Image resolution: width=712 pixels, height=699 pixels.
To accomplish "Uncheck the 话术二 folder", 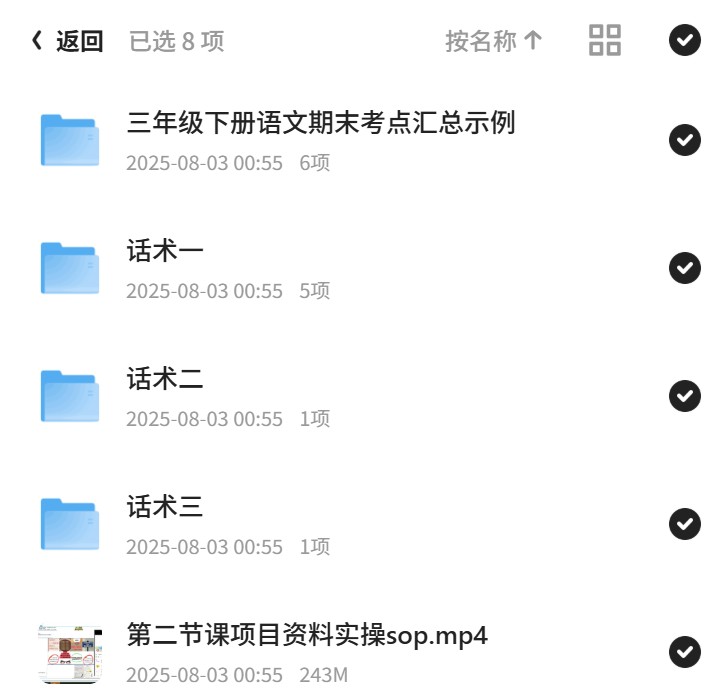I will 685,396.
